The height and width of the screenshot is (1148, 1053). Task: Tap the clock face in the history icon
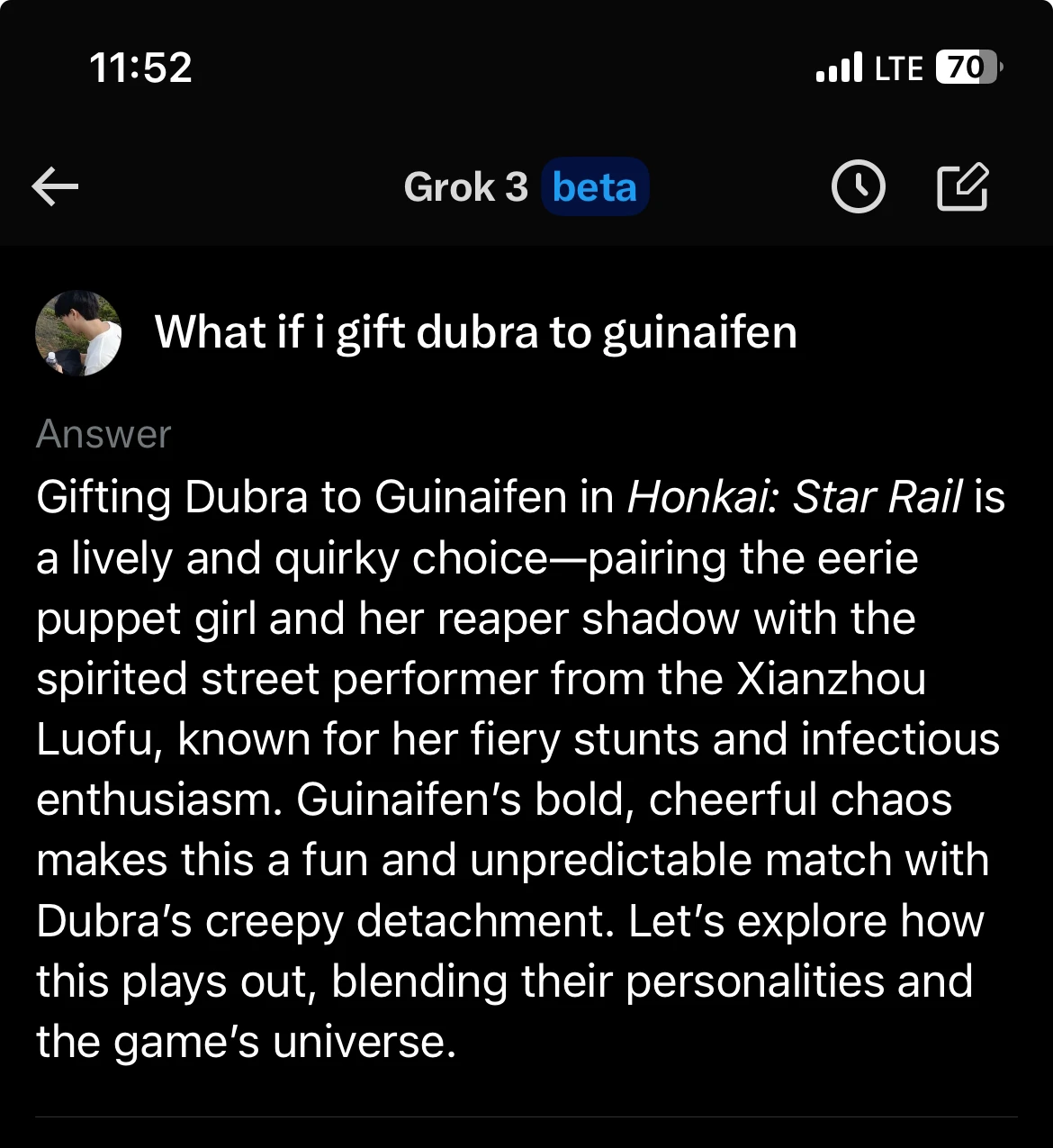(859, 186)
